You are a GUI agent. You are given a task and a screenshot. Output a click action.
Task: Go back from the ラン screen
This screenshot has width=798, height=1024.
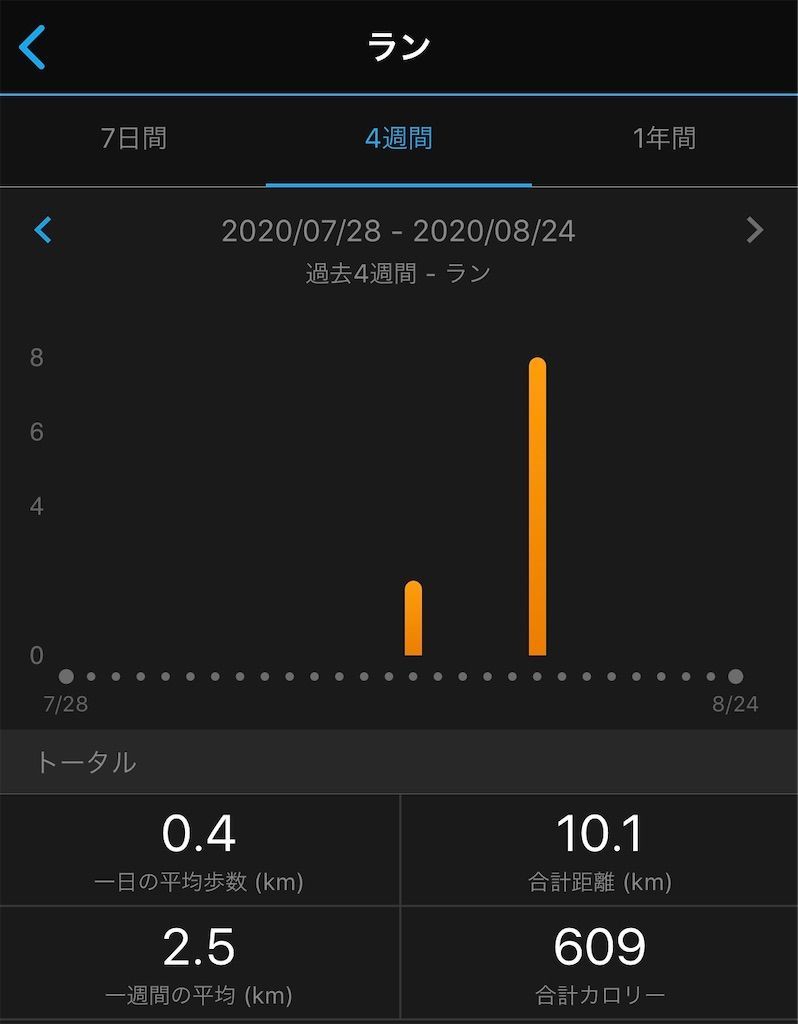pos(33,48)
